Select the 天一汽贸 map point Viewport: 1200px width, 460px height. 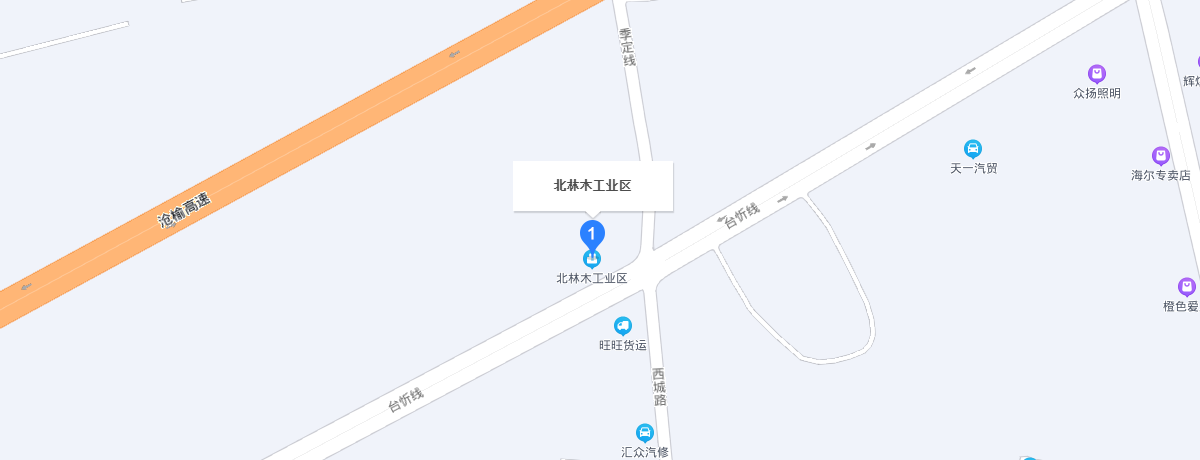(972, 149)
